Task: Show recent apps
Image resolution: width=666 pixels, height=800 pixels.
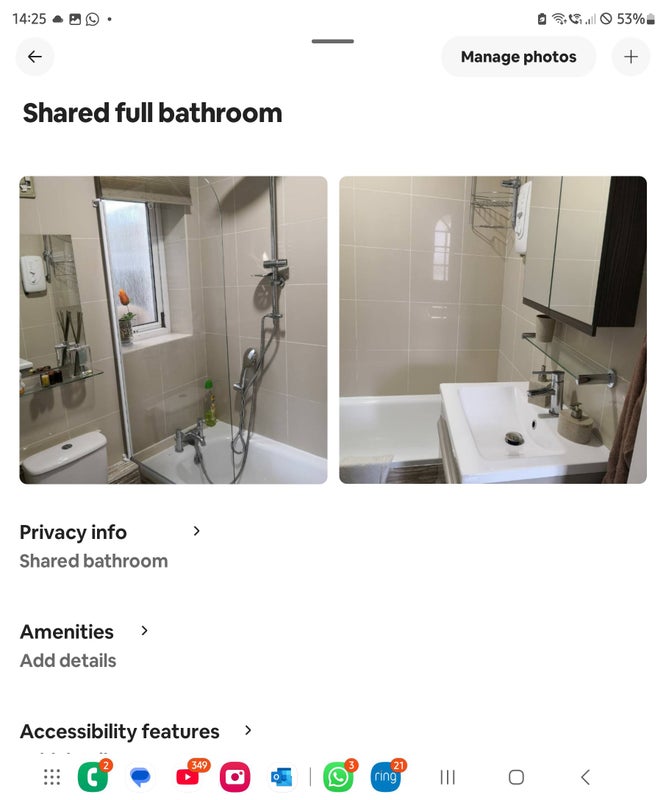Action: tap(448, 777)
